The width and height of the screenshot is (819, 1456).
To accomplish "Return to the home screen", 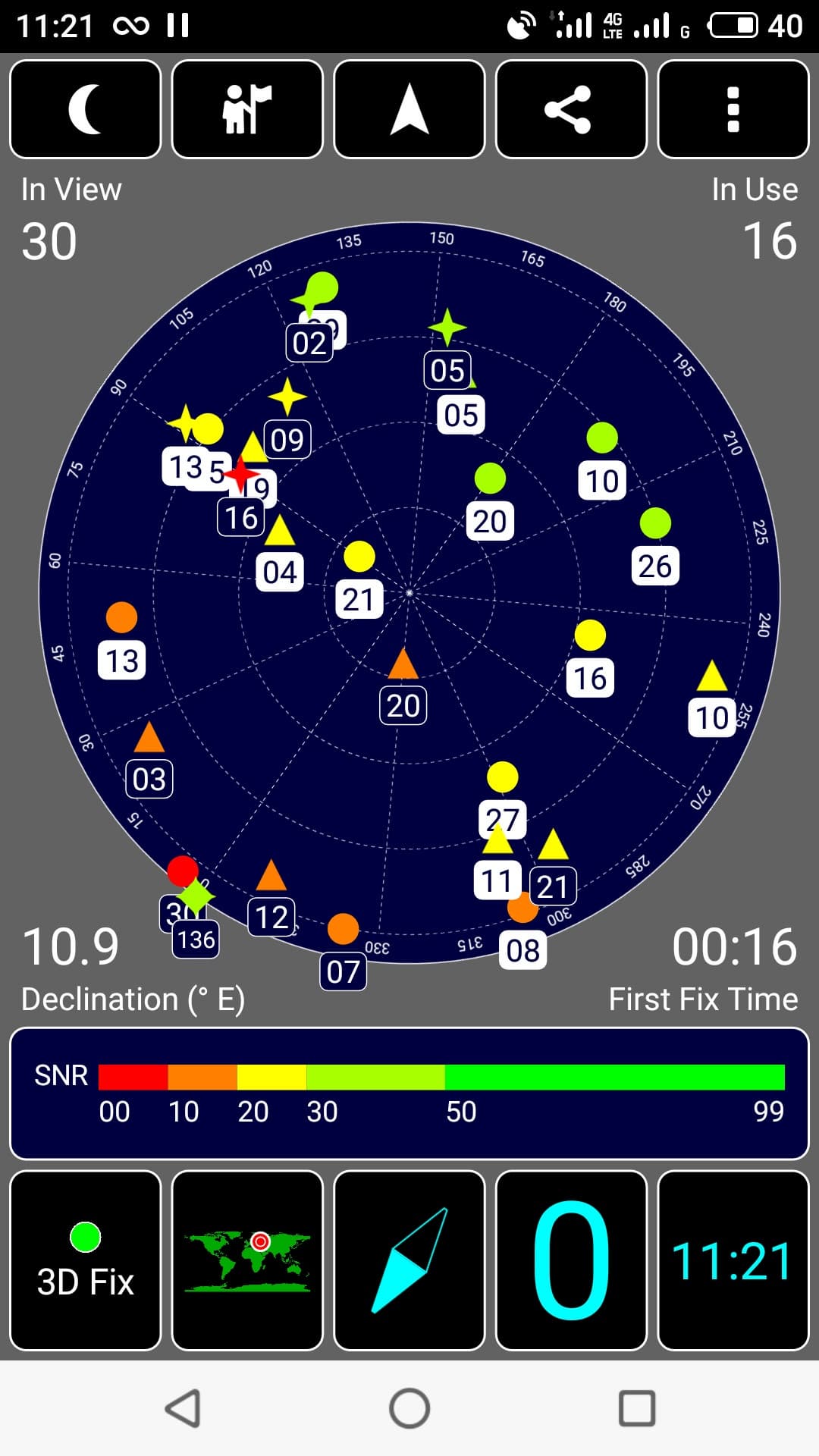I will (x=409, y=1408).
